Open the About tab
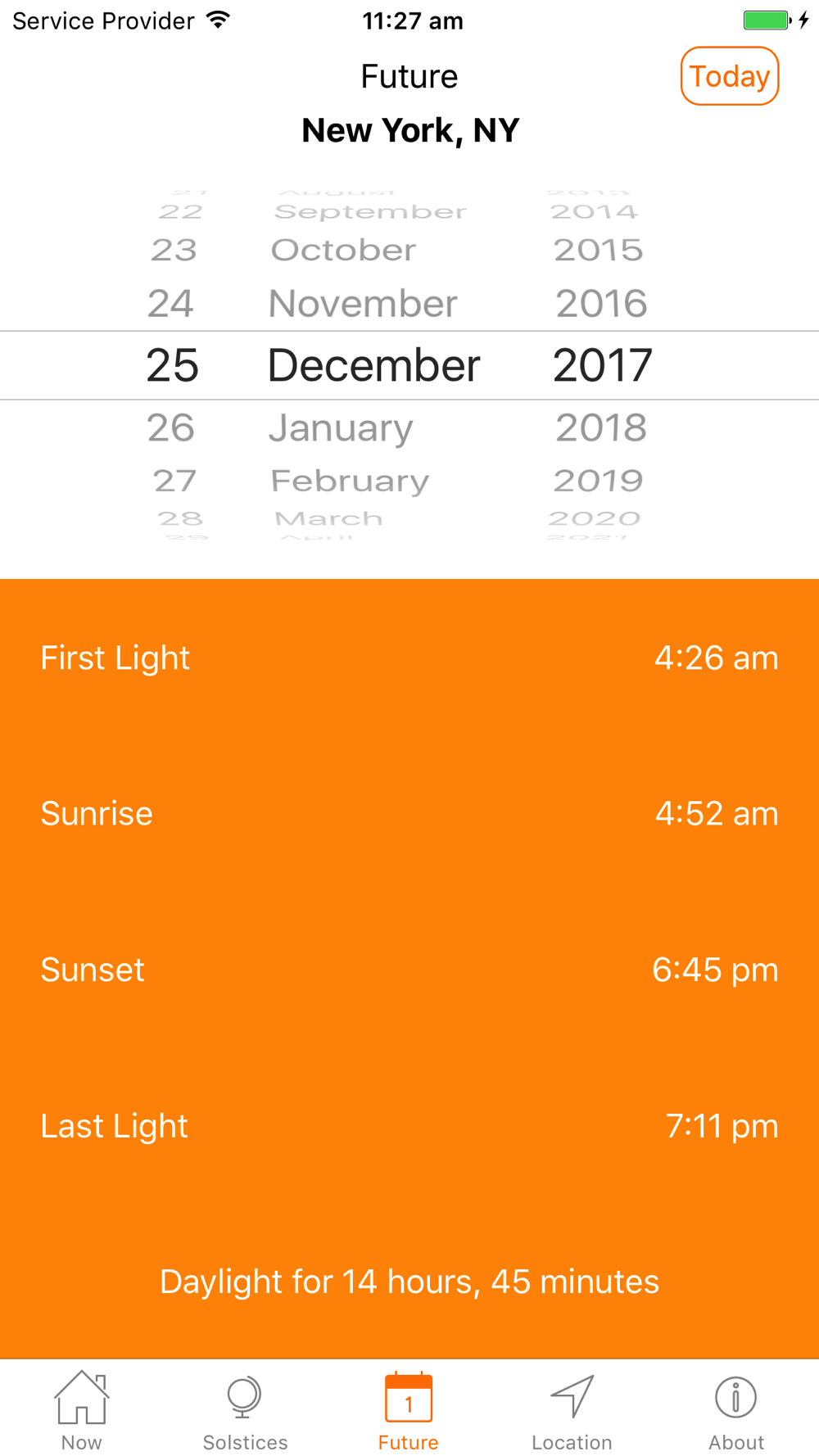819x1456 pixels. [736, 1411]
